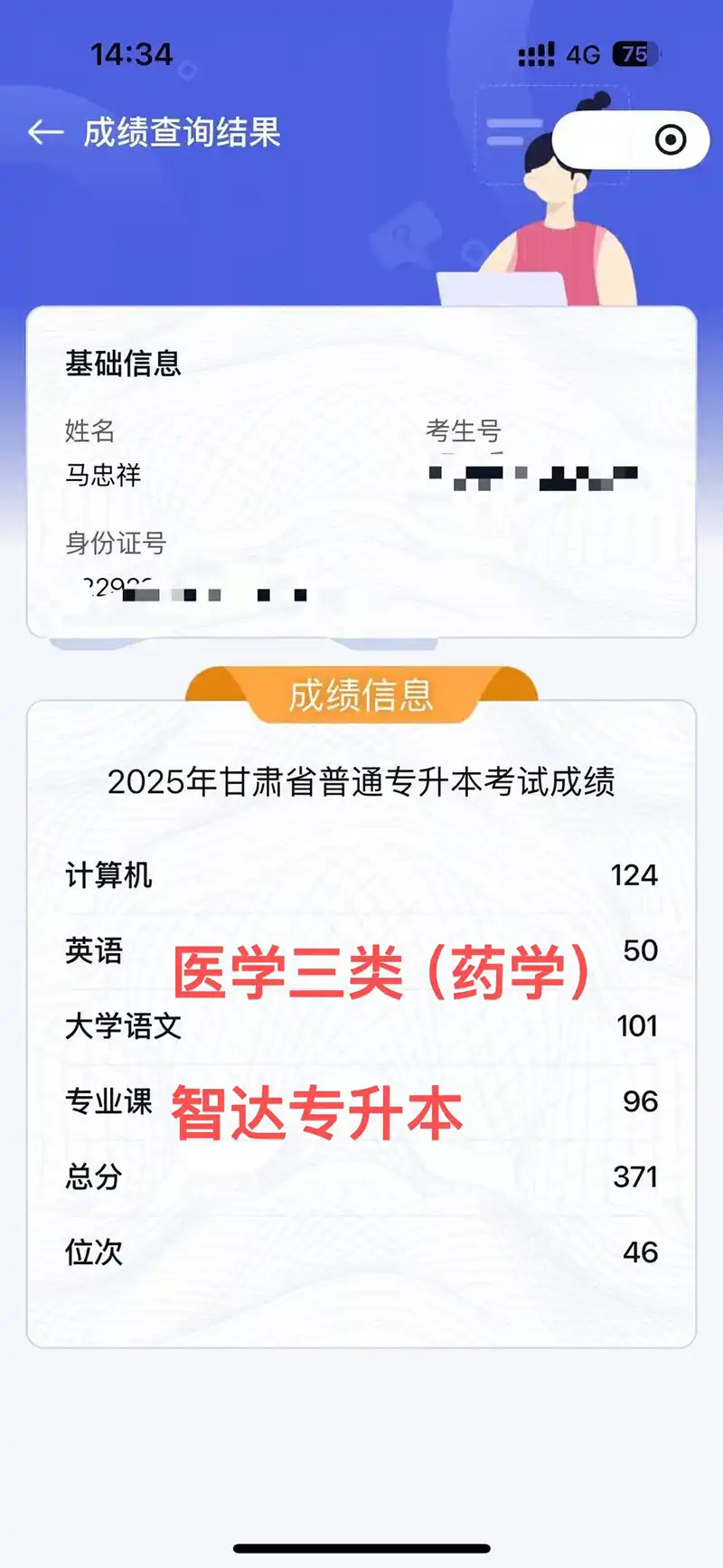Screen dimensions: 723x1568
Task: Go back from the score results page
Action: click(x=45, y=133)
